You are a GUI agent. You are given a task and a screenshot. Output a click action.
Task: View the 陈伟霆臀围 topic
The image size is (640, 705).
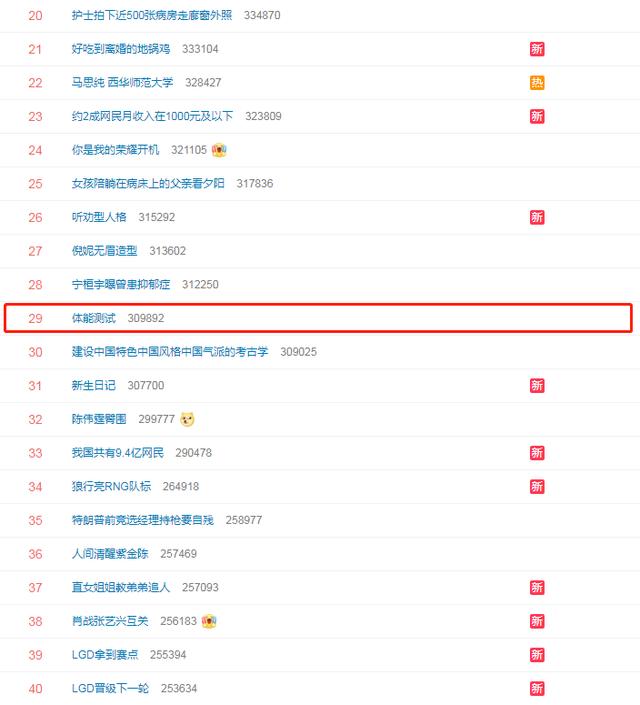point(99,419)
